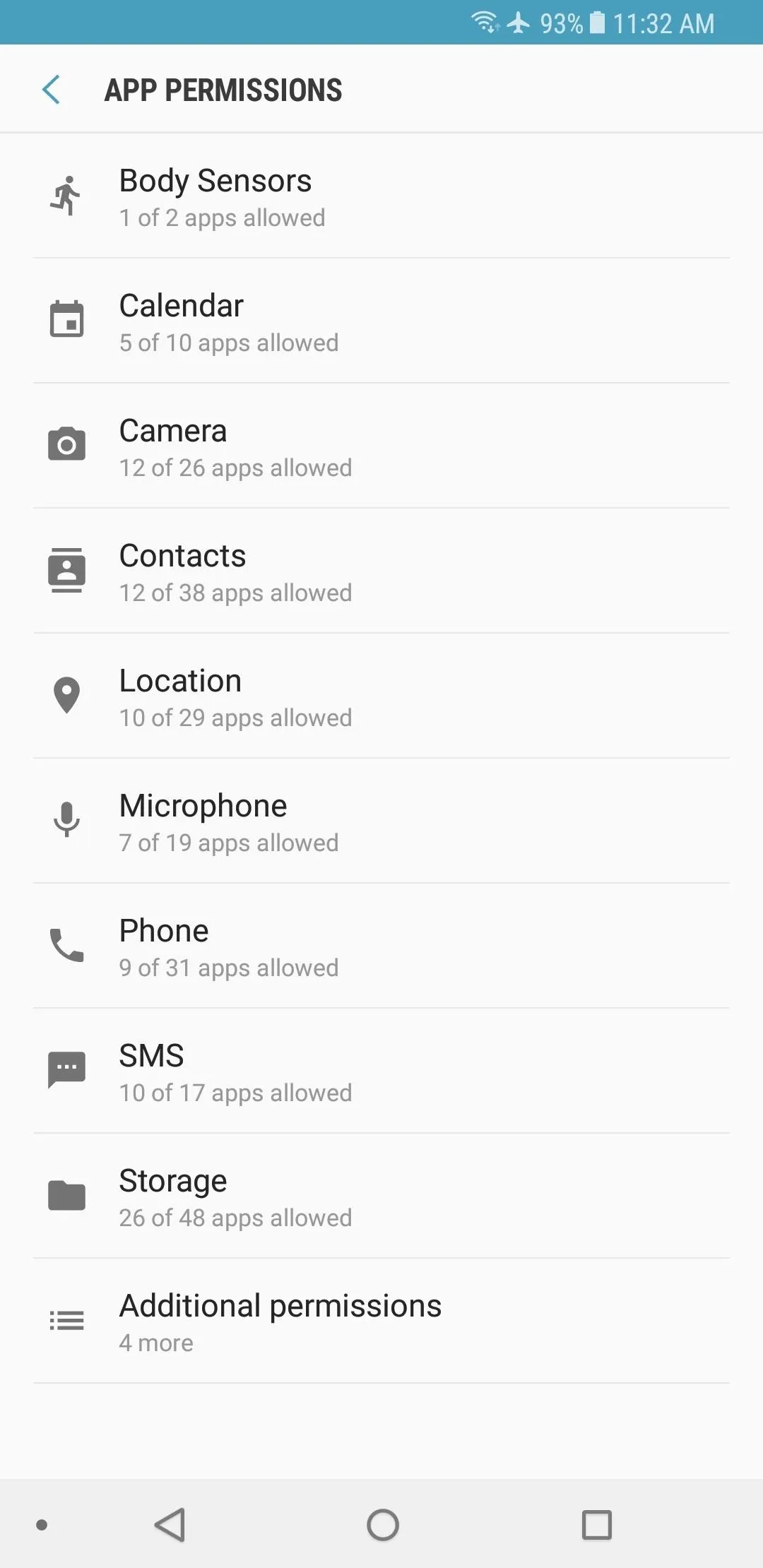Select the Storage permission row
The width and height of the screenshot is (763, 1568).
pos(381,1196)
